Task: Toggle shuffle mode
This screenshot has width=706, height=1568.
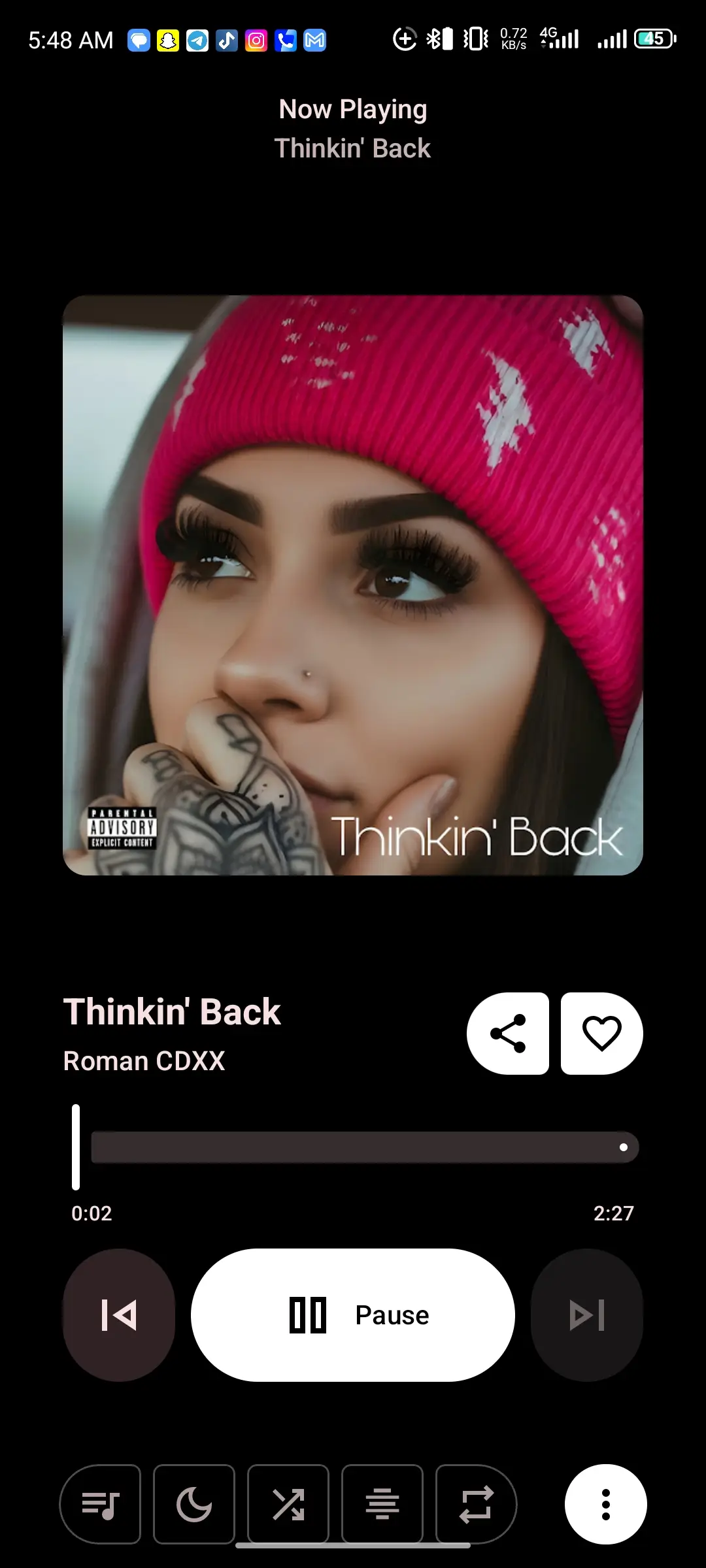Action: pos(288,1505)
